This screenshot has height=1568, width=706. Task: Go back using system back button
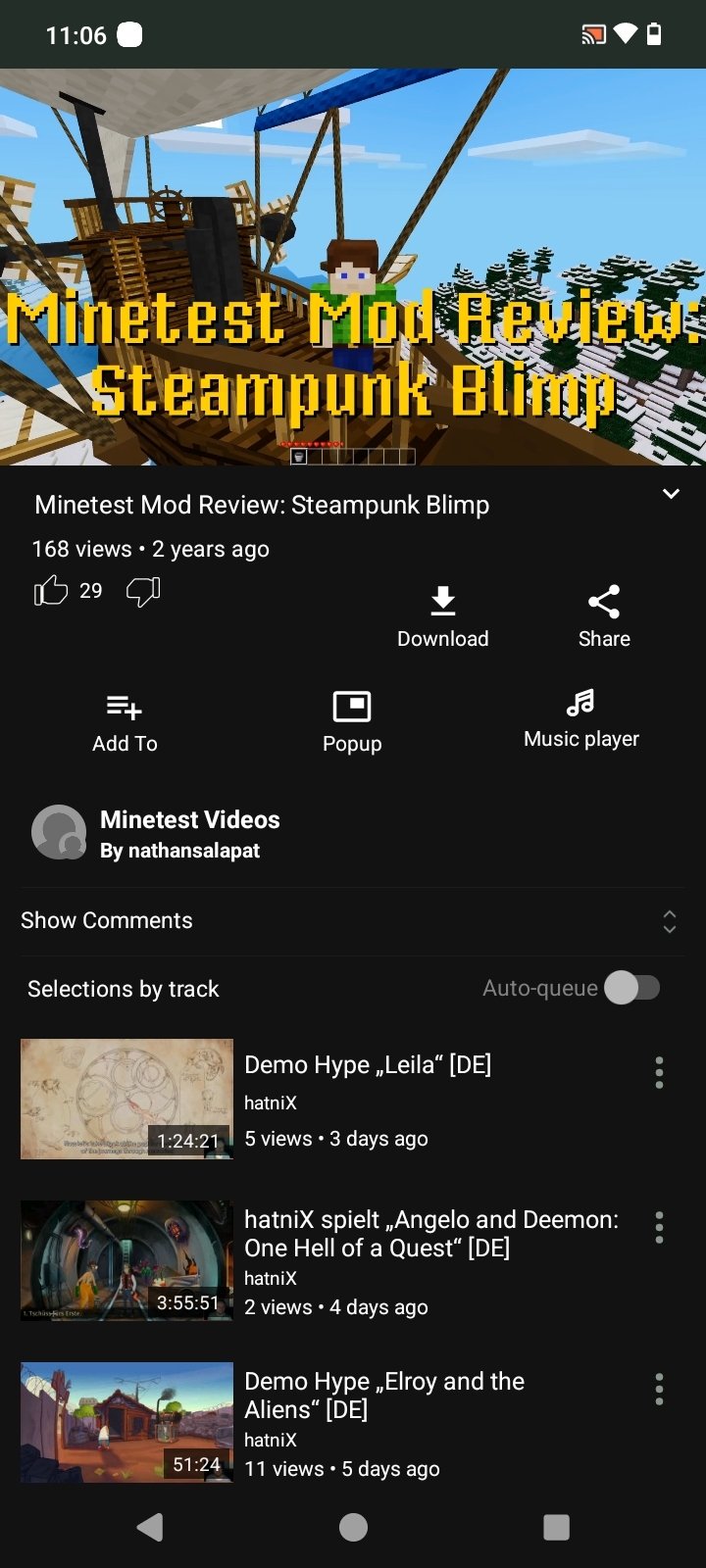[x=150, y=1527]
